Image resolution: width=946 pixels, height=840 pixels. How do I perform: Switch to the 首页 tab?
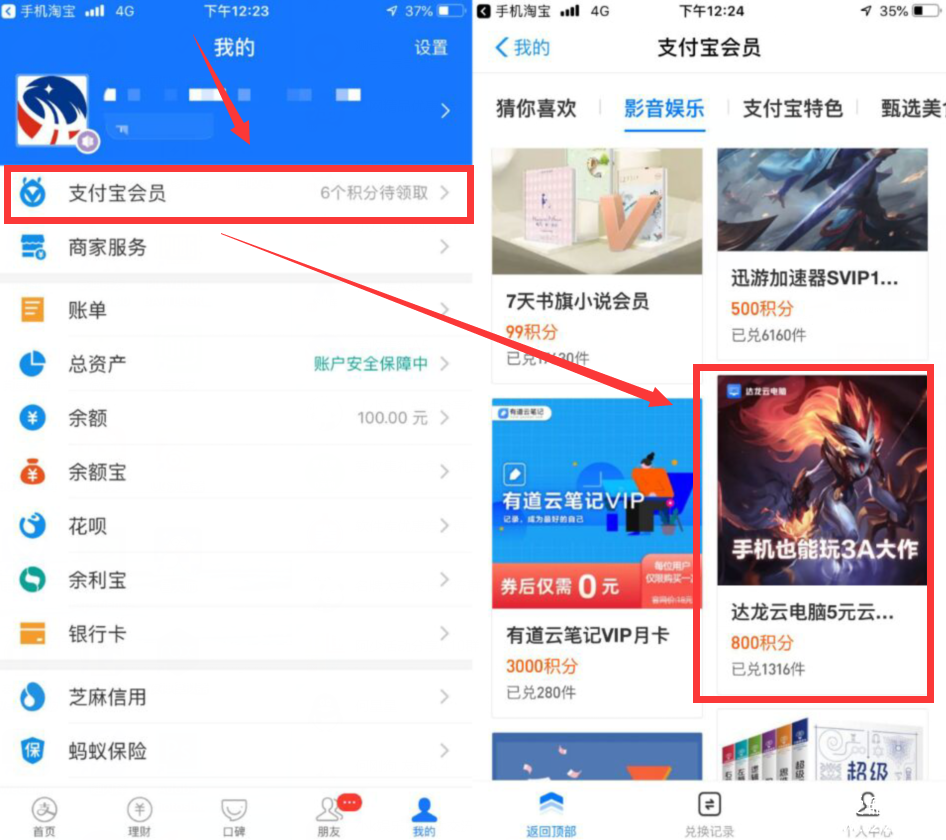[45, 815]
